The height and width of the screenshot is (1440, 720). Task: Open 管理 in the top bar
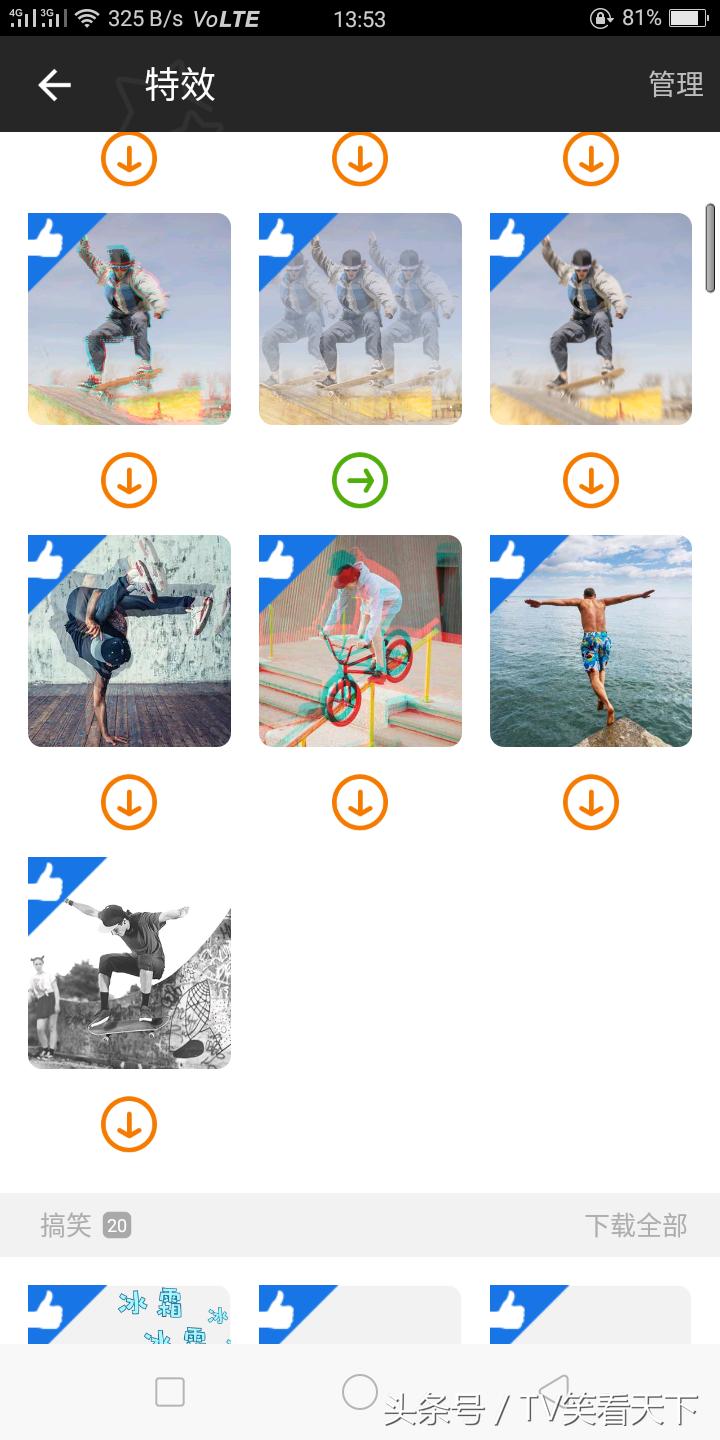tap(676, 85)
